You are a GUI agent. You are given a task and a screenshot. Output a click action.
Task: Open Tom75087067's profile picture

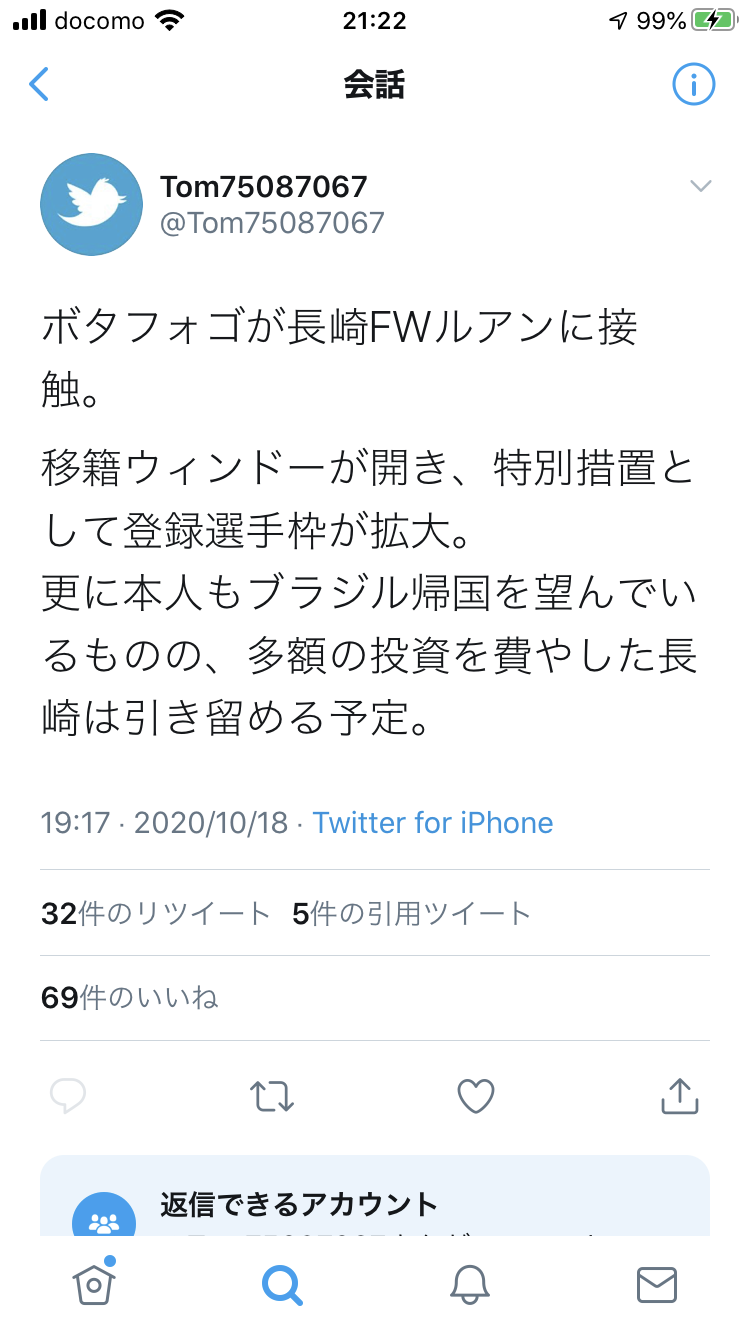click(91, 204)
